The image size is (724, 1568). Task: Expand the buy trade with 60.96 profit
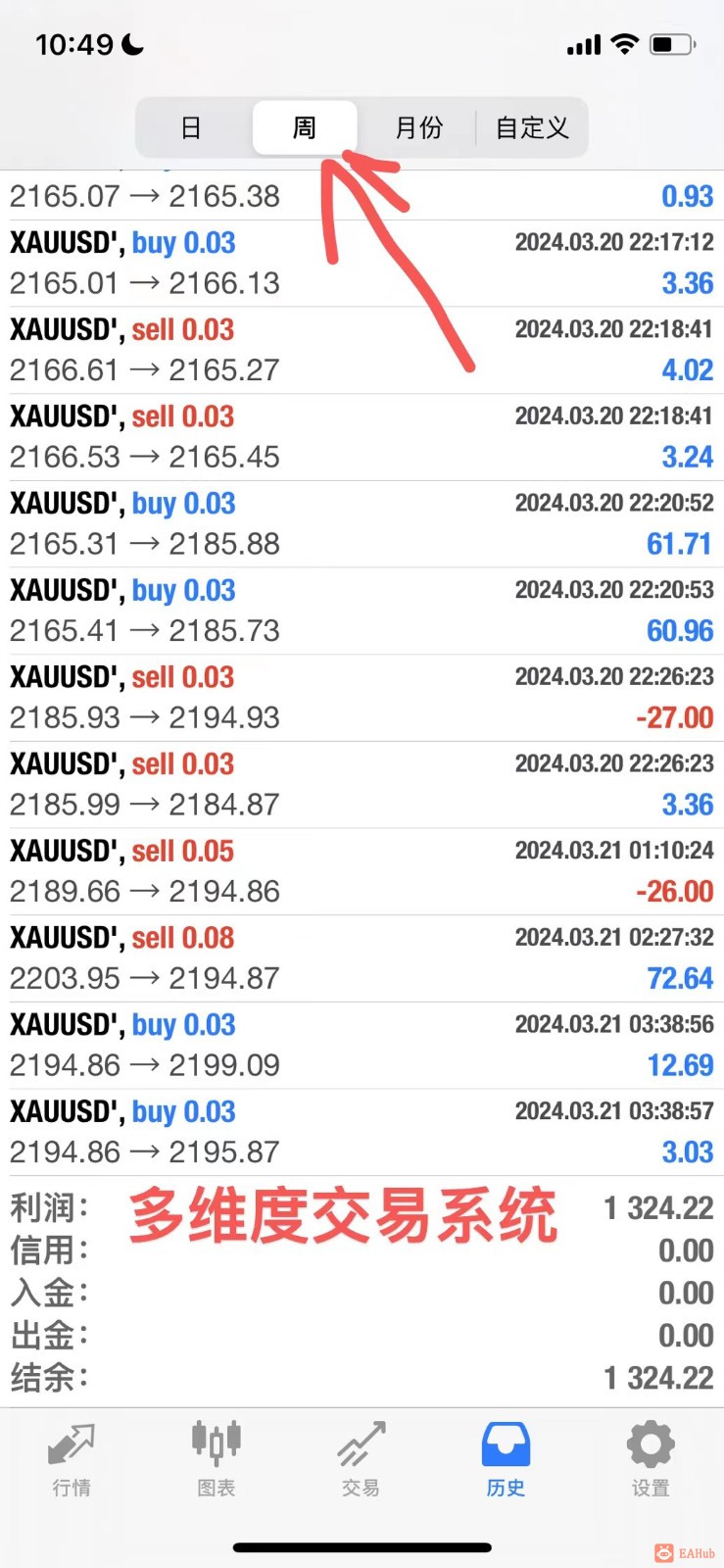(x=362, y=611)
